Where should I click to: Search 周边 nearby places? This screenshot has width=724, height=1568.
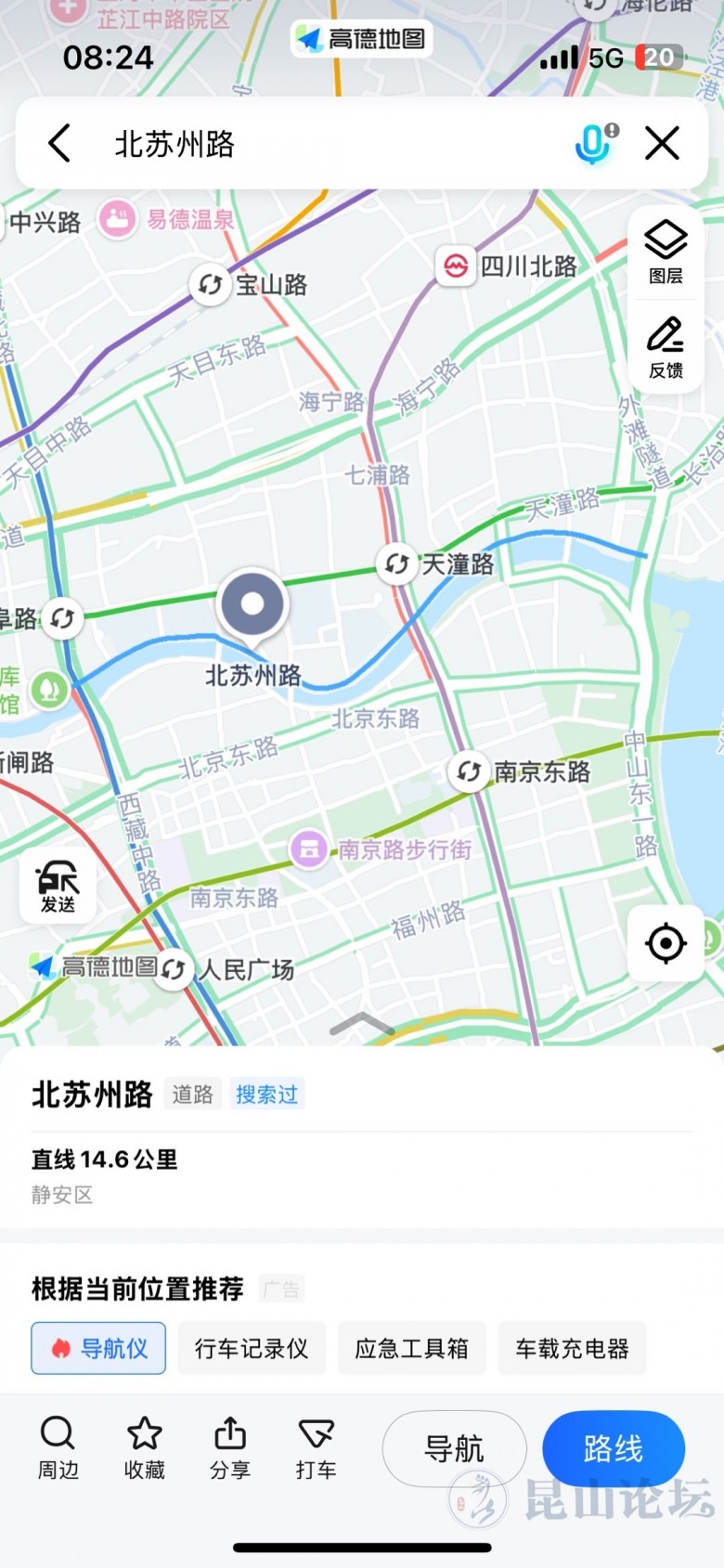pos(58,1447)
